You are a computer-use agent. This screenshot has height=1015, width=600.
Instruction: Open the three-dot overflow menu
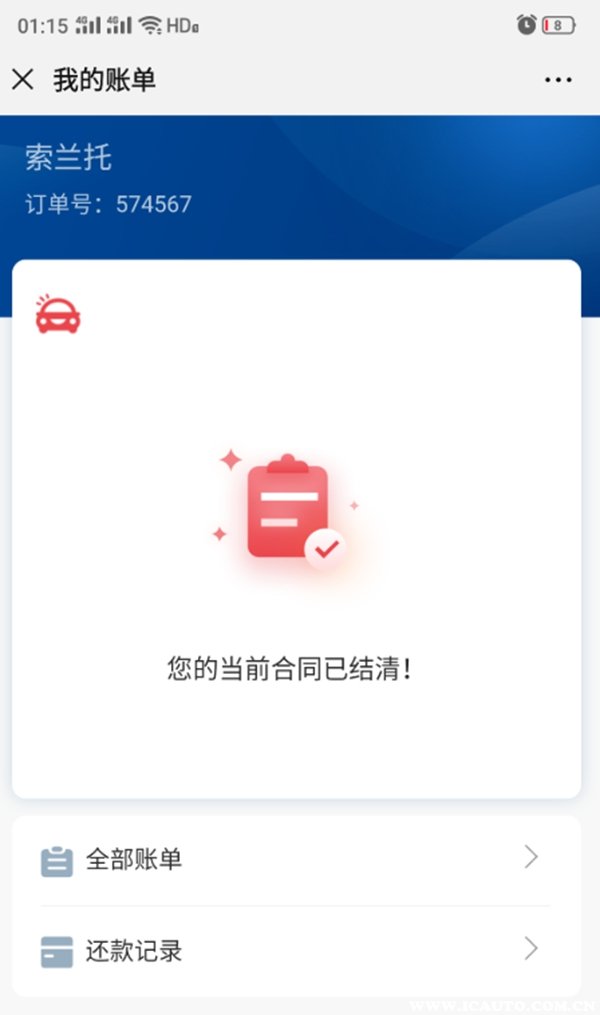click(x=558, y=80)
